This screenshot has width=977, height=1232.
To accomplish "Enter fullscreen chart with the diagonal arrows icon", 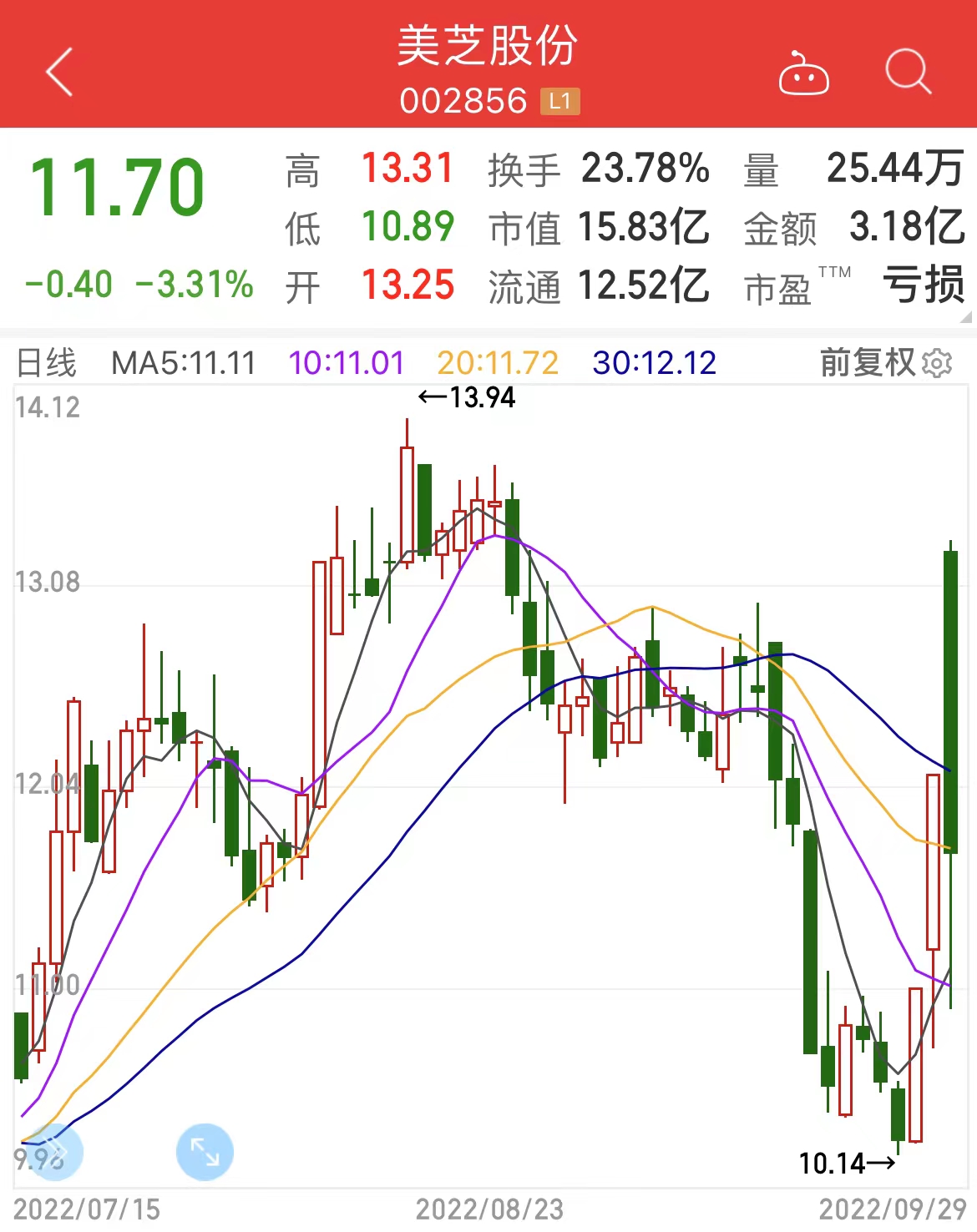I will [203, 1149].
